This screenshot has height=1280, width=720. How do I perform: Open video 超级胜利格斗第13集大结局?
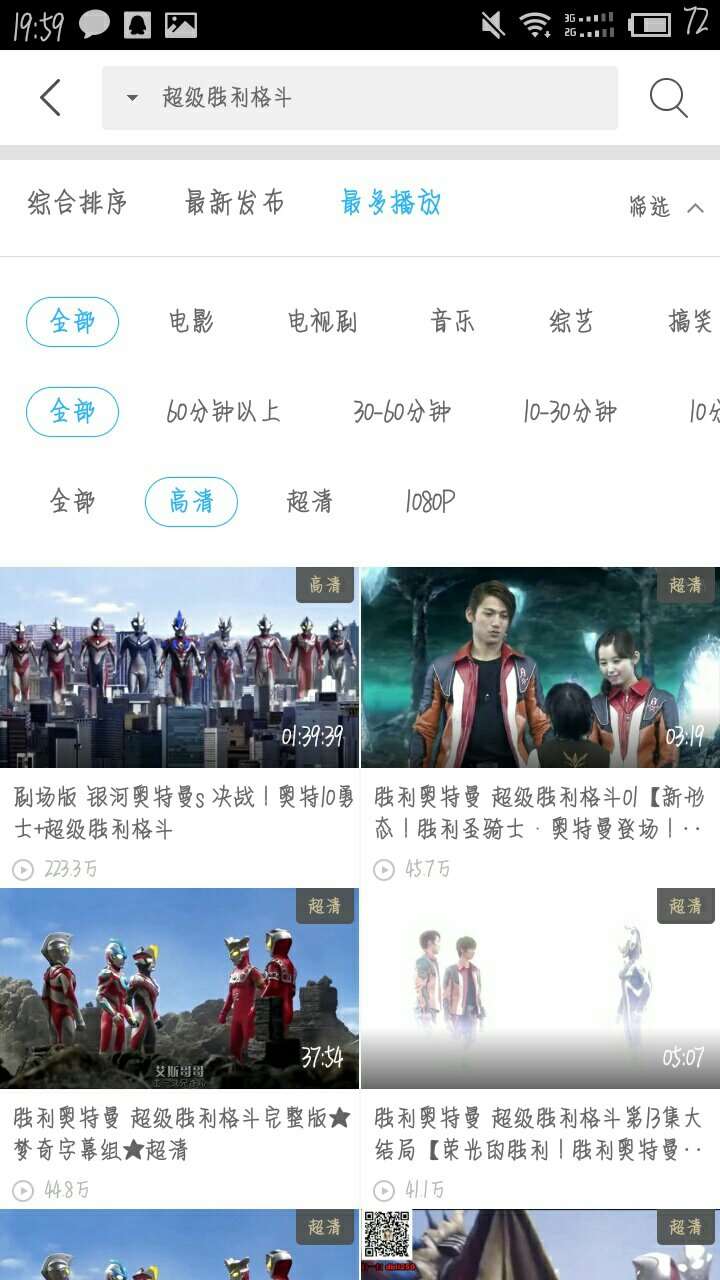(540, 1048)
